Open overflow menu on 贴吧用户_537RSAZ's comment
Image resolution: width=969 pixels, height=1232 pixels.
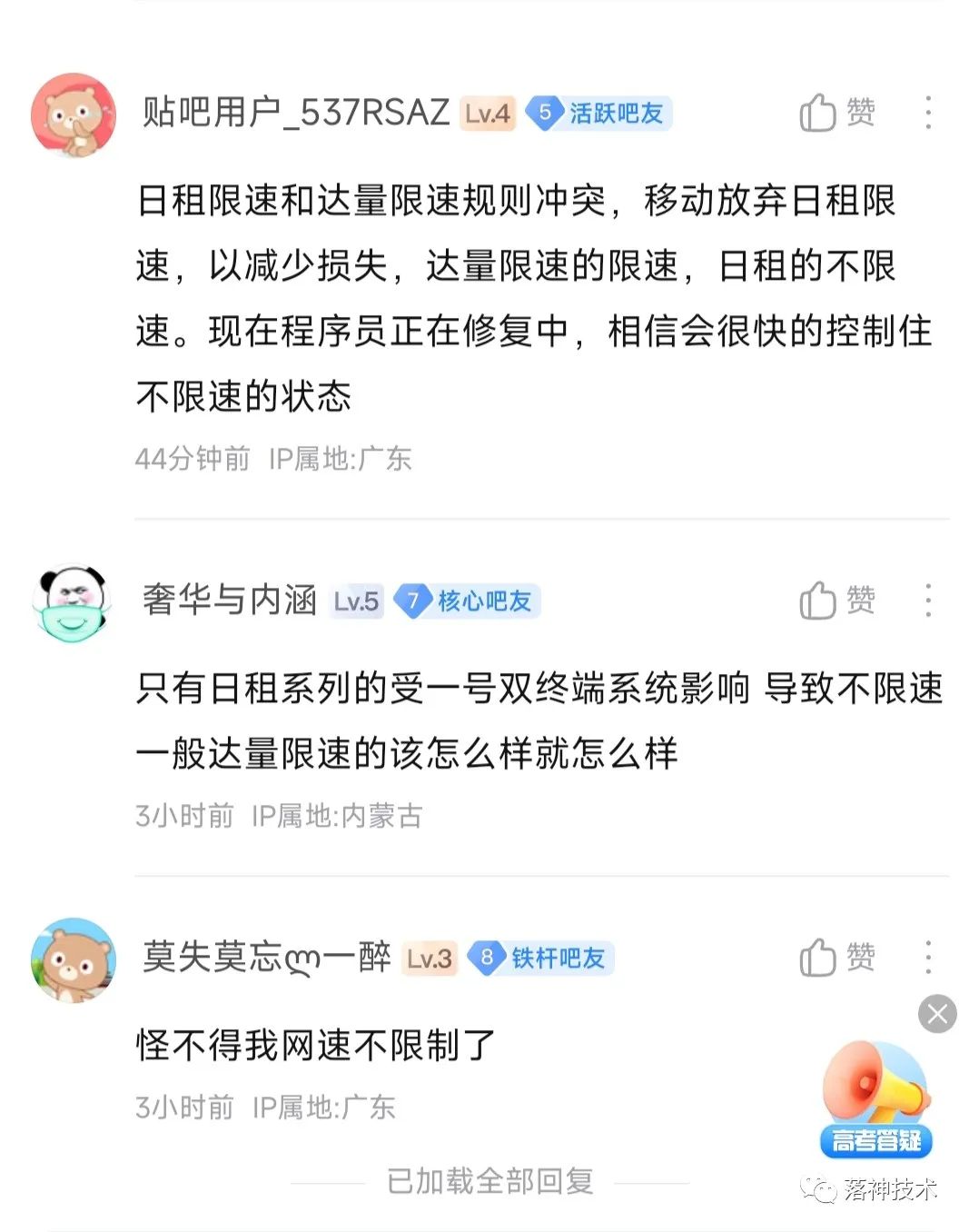click(x=927, y=114)
